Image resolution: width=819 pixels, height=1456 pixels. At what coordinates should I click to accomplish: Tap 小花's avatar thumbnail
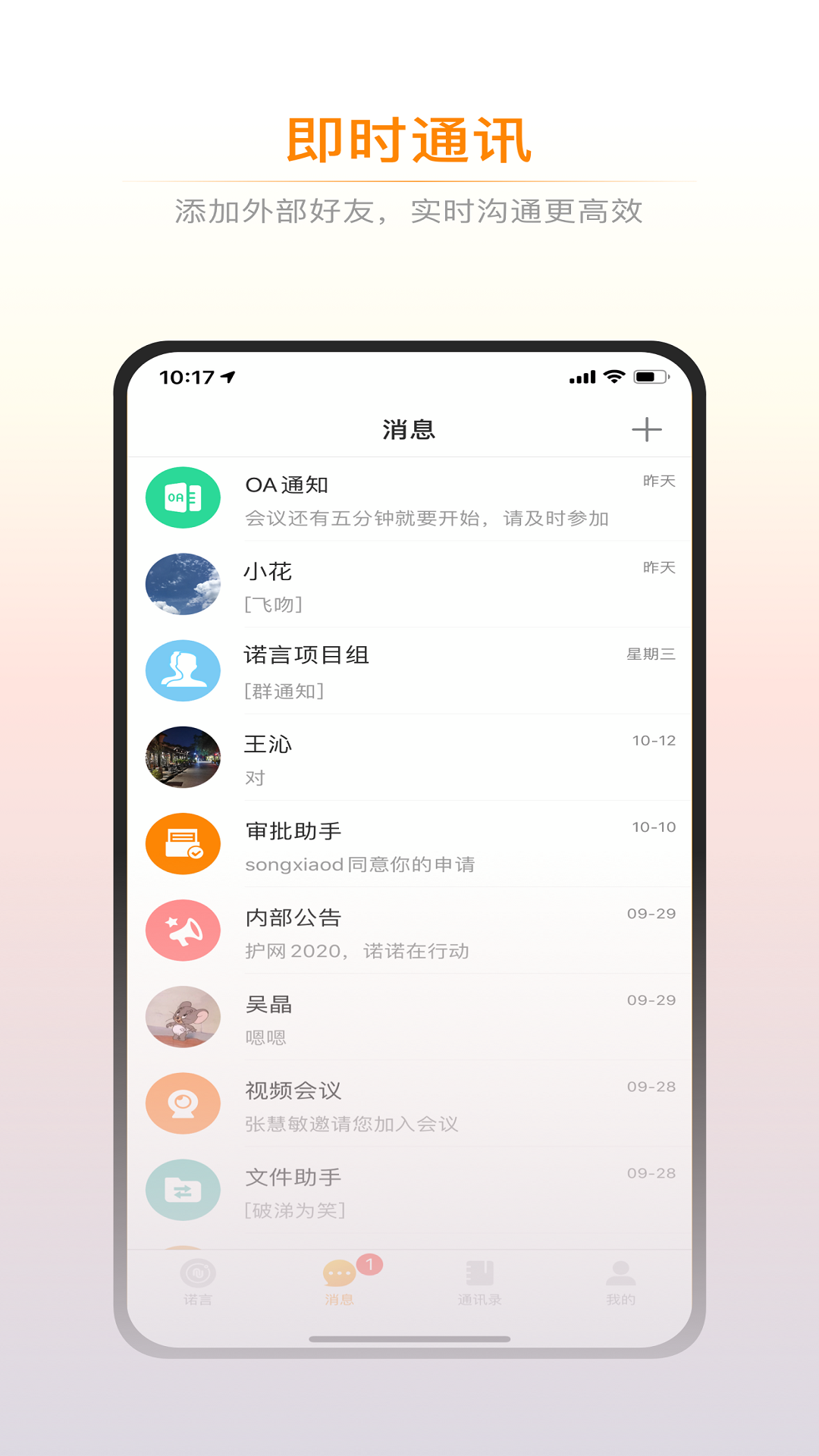coord(183,584)
